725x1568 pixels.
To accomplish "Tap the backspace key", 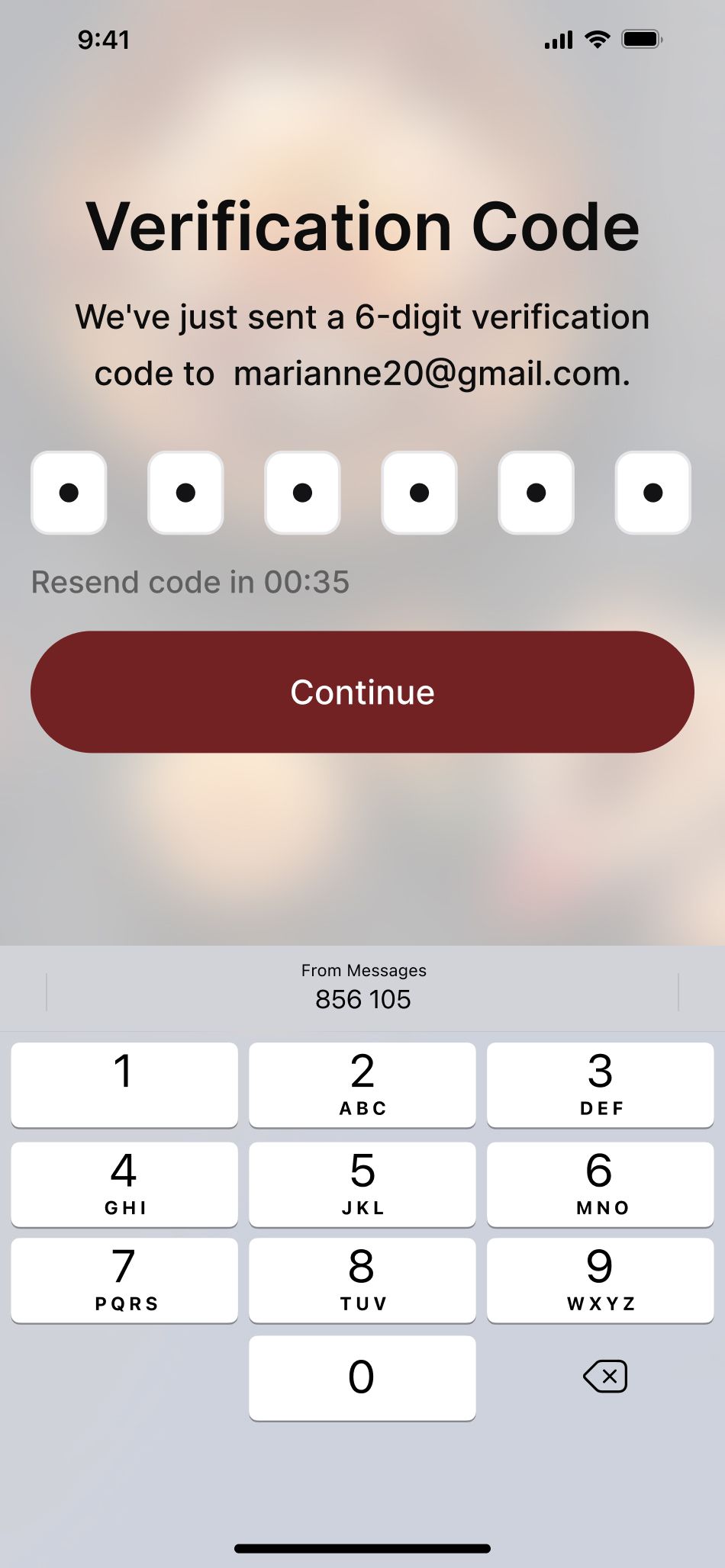I will (605, 1377).
